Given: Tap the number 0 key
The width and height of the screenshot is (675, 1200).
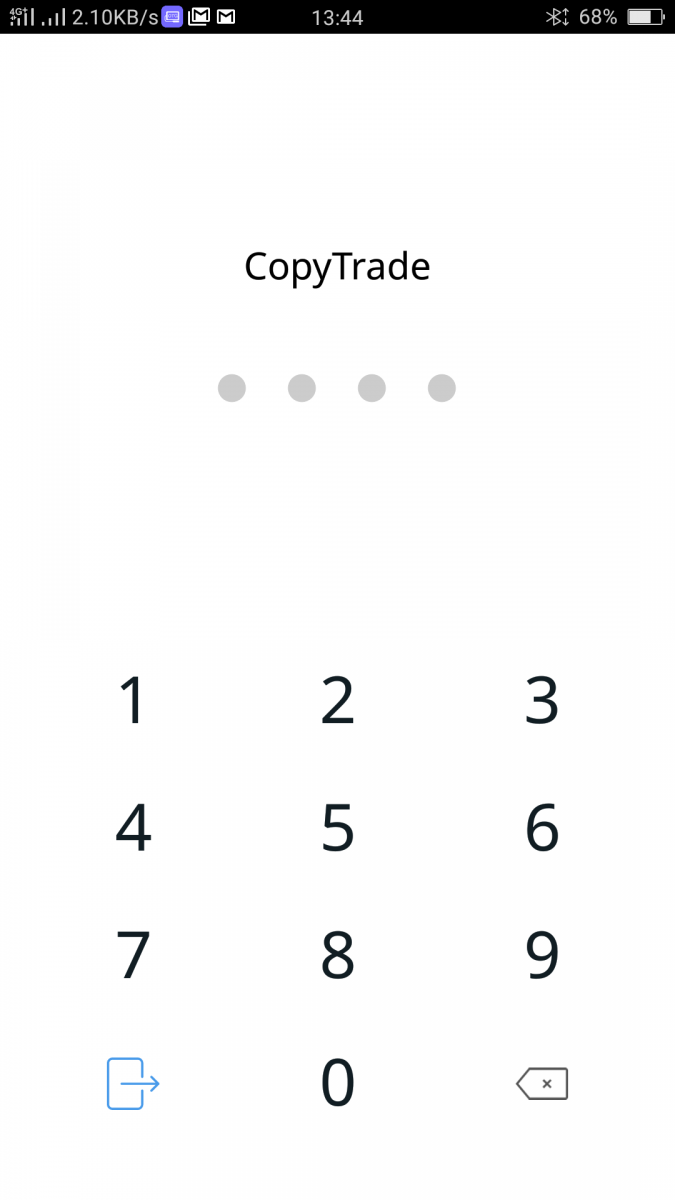Looking at the screenshot, I should 338,1083.
